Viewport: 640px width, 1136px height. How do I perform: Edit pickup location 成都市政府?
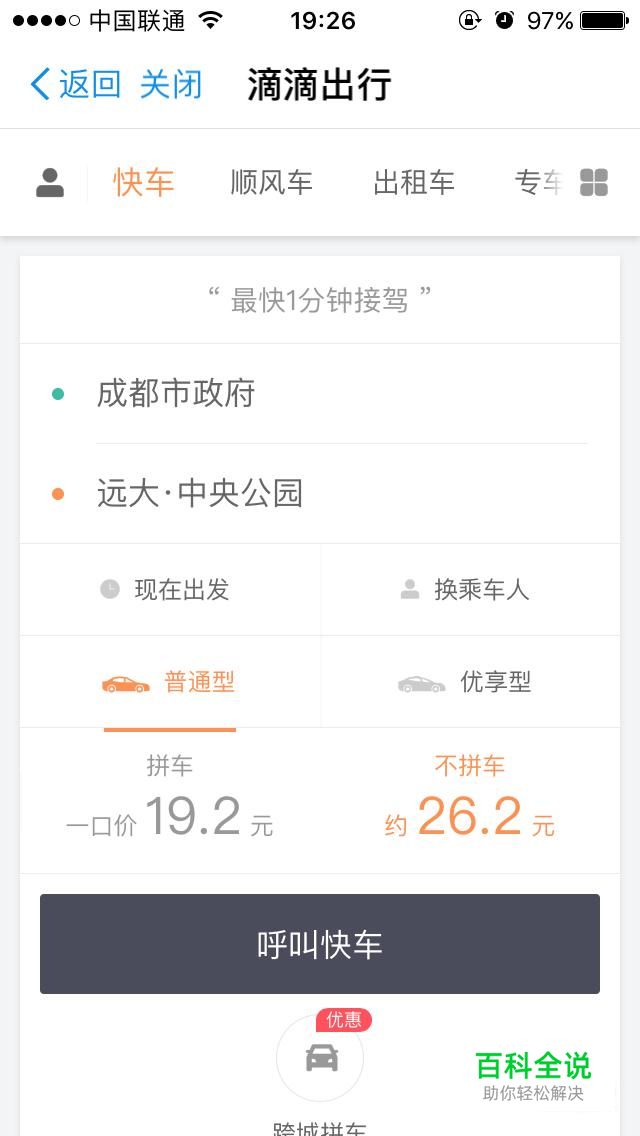(x=320, y=393)
